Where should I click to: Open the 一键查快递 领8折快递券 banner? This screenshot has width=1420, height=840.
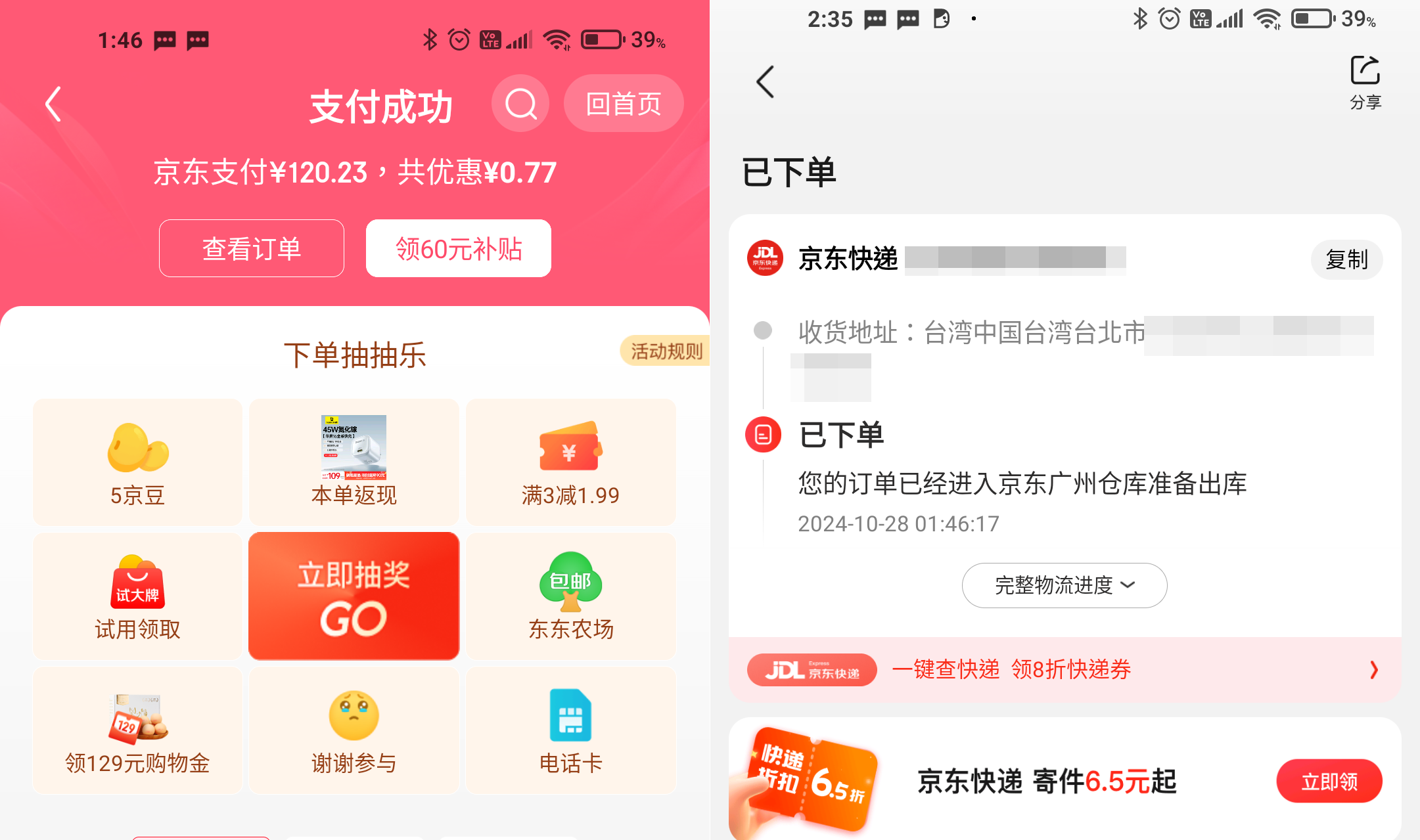1064,669
